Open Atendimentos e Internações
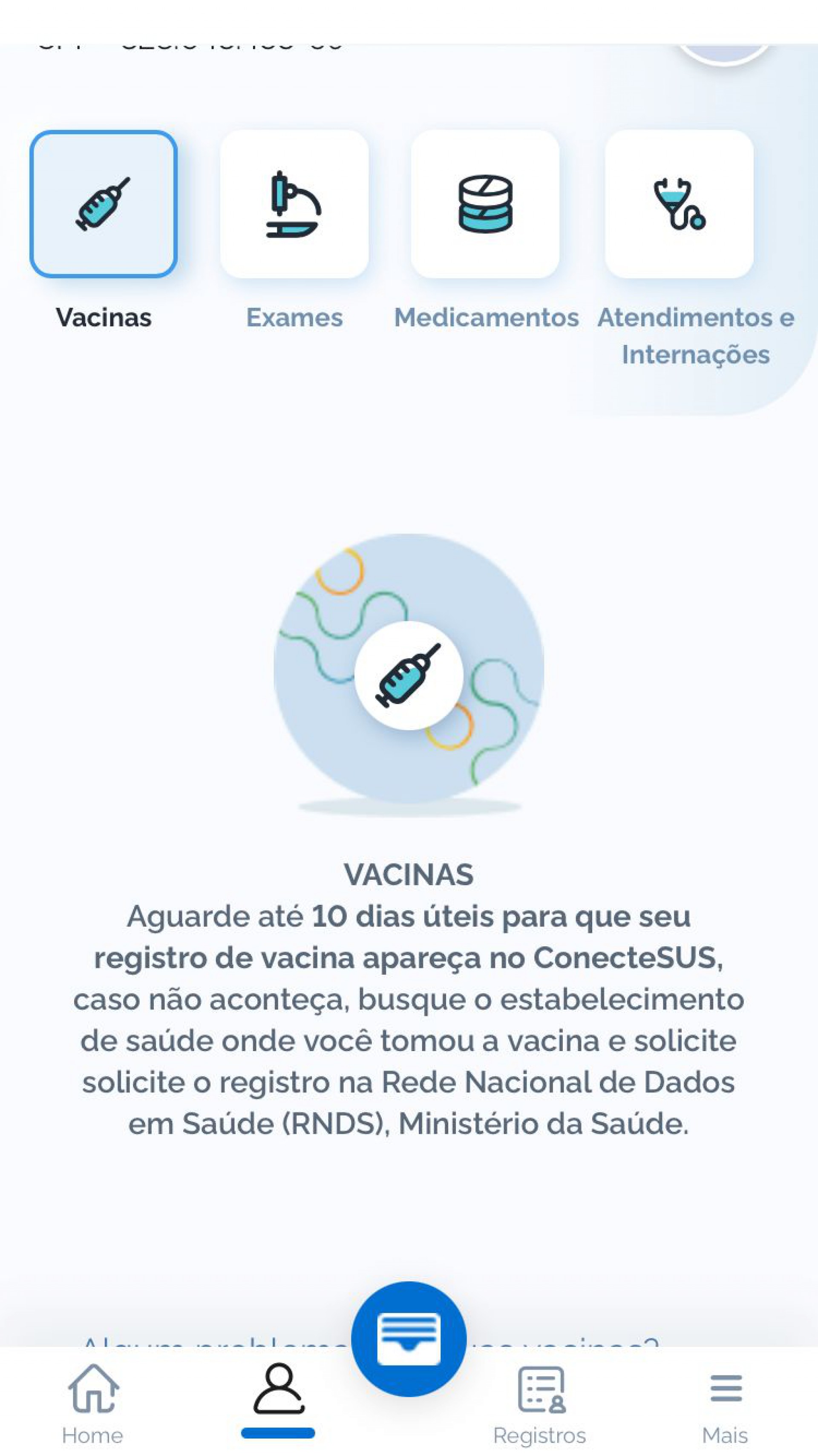818x1456 pixels. (679, 204)
